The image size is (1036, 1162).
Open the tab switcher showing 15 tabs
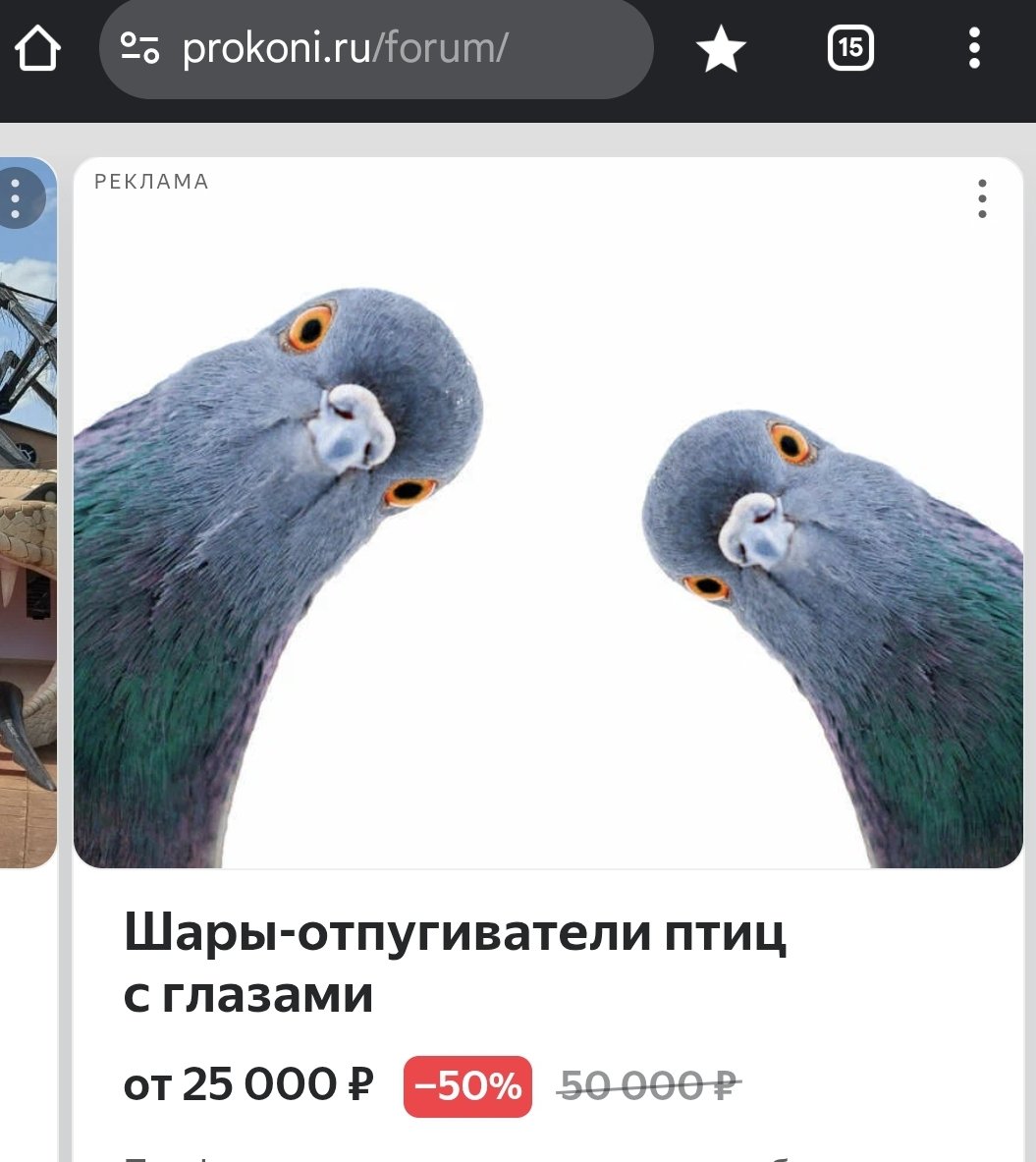[850, 48]
